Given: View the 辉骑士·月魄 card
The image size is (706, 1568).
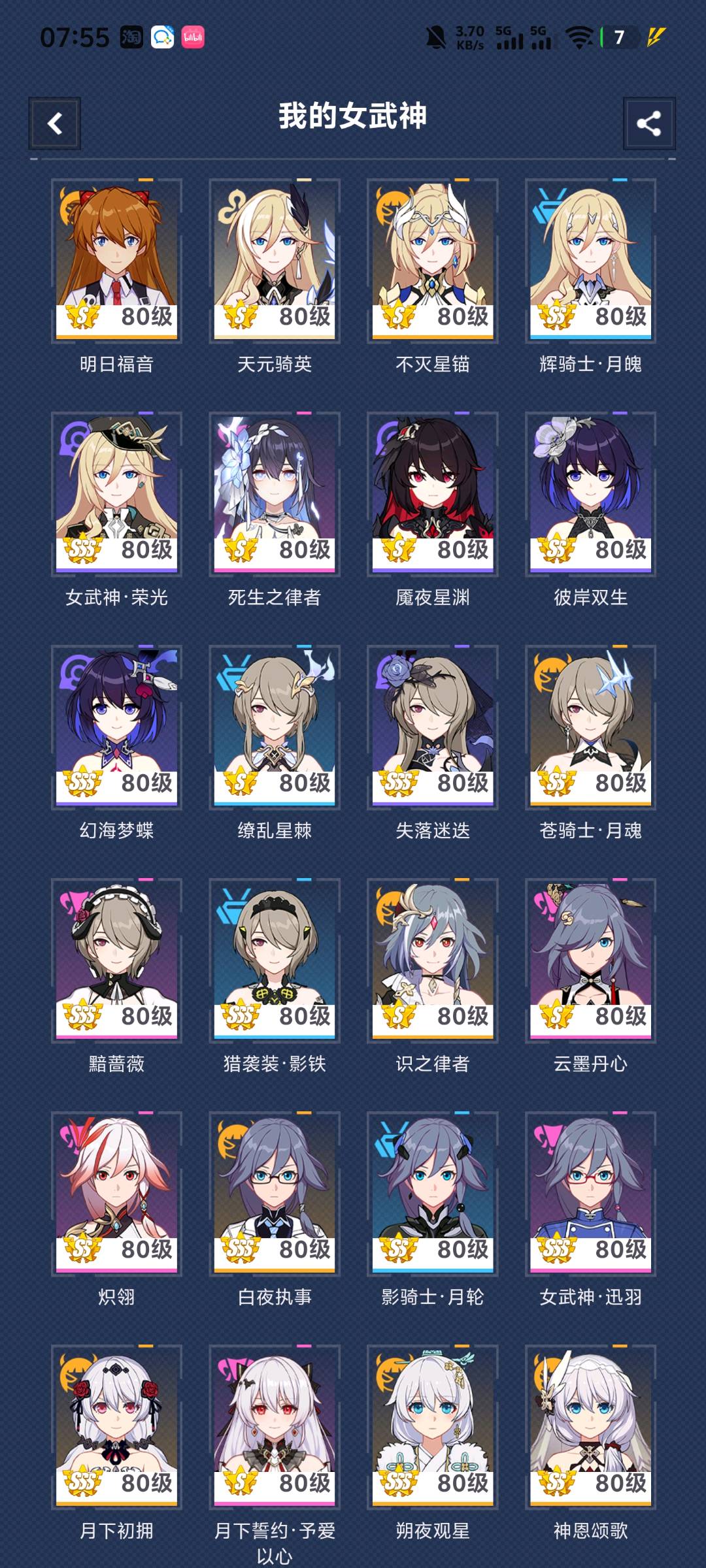Looking at the screenshot, I should point(590,260).
